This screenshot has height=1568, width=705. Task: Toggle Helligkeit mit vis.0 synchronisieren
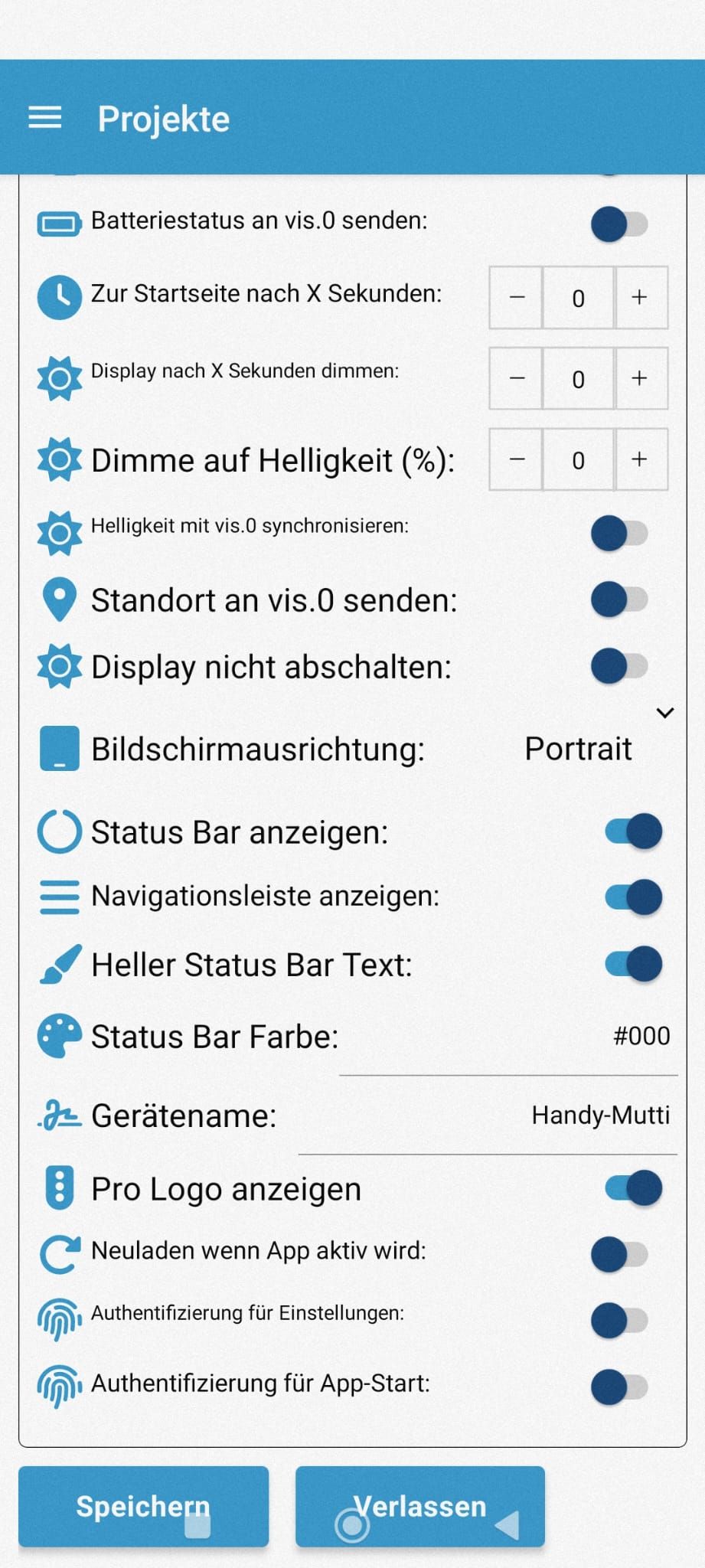[619, 533]
